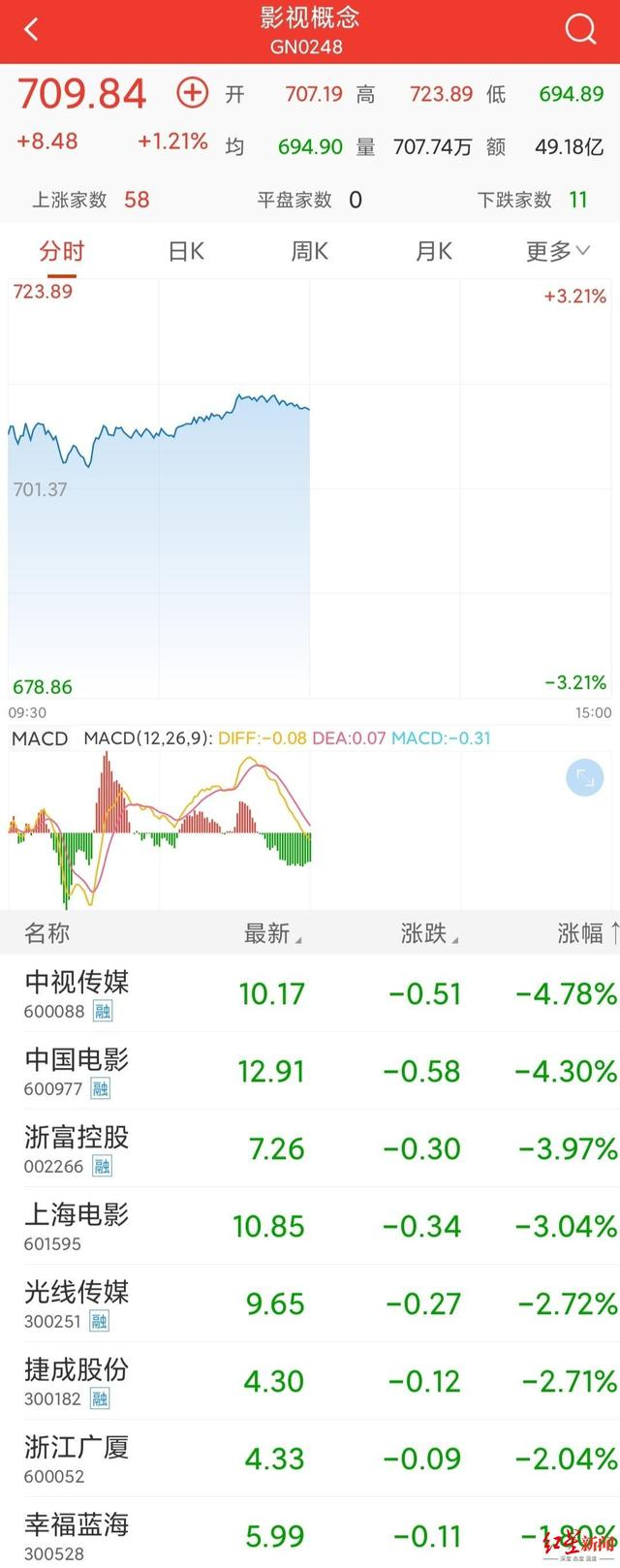
Task: Open the 幸福蓝海 stock row
Action: coord(310,1533)
